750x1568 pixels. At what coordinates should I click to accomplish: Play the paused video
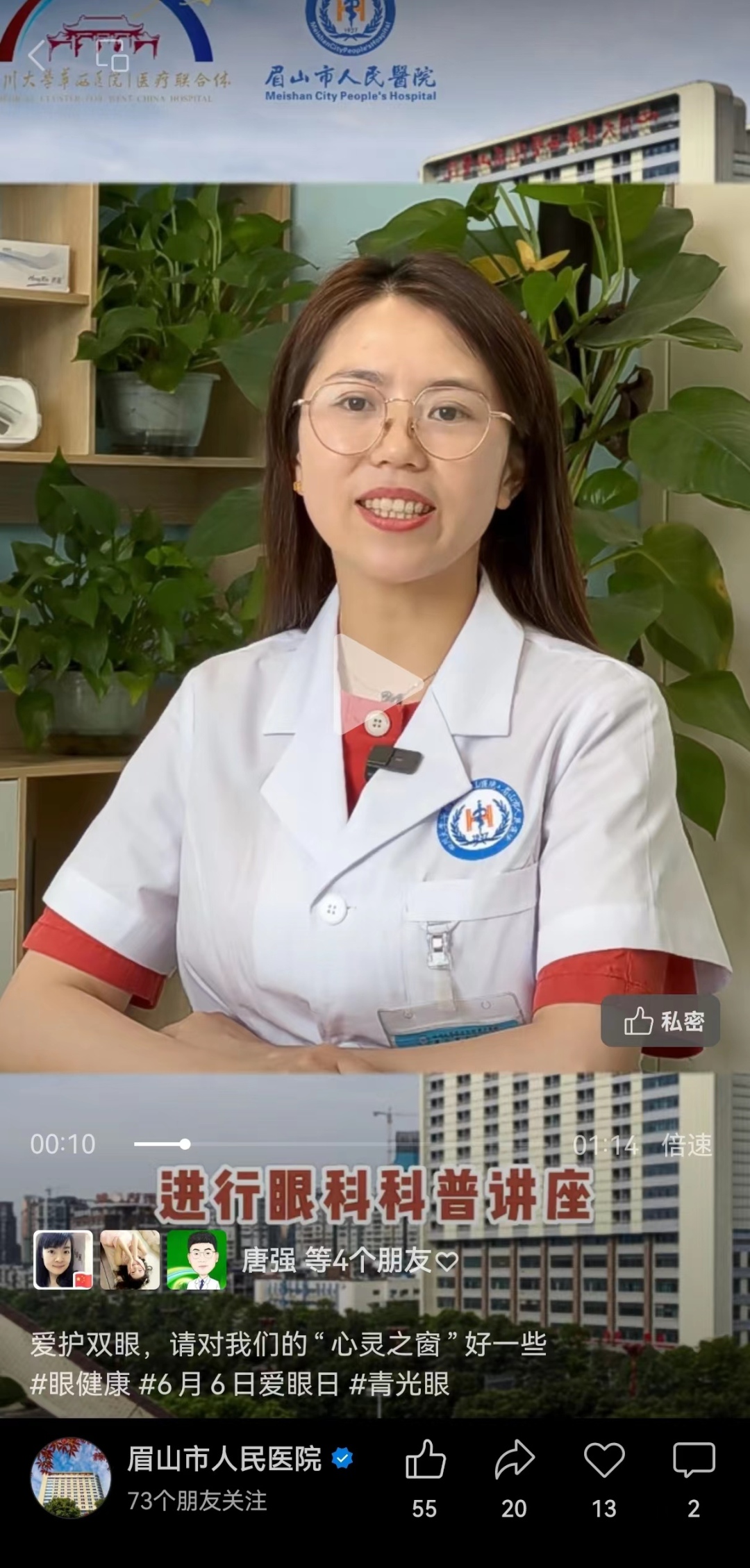click(376, 684)
